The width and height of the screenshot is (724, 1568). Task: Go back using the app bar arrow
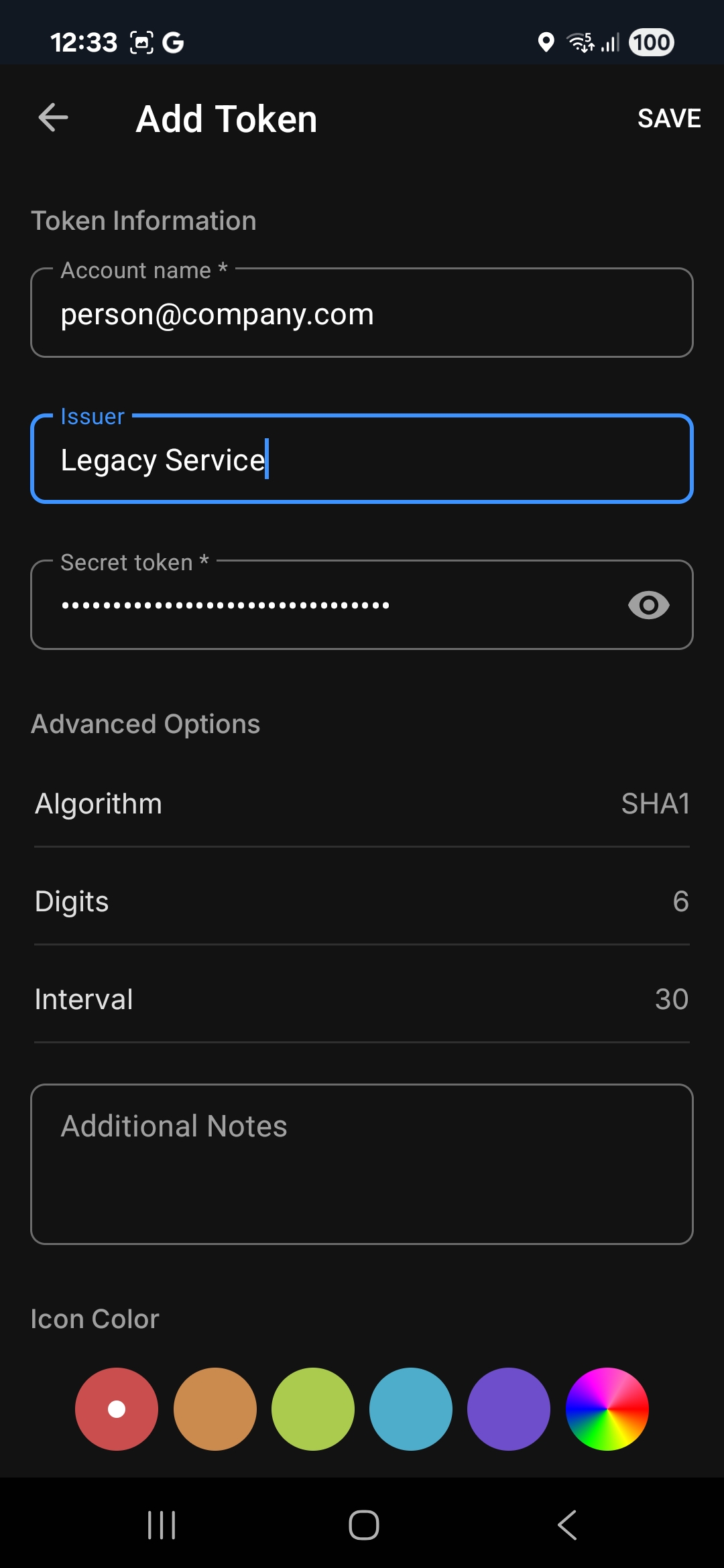click(54, 118)
